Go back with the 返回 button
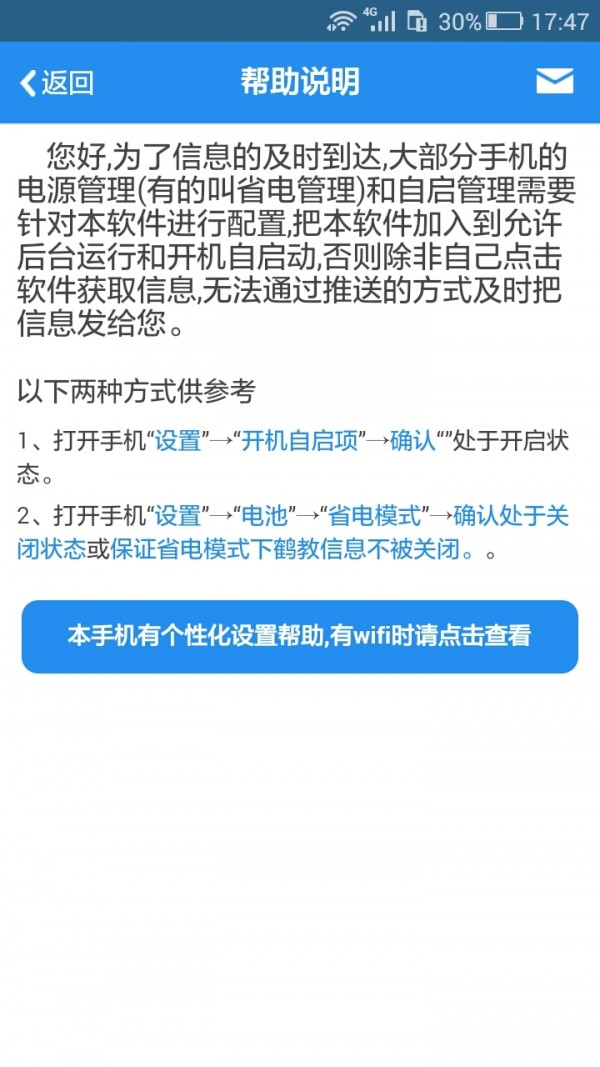 point(57,83)
